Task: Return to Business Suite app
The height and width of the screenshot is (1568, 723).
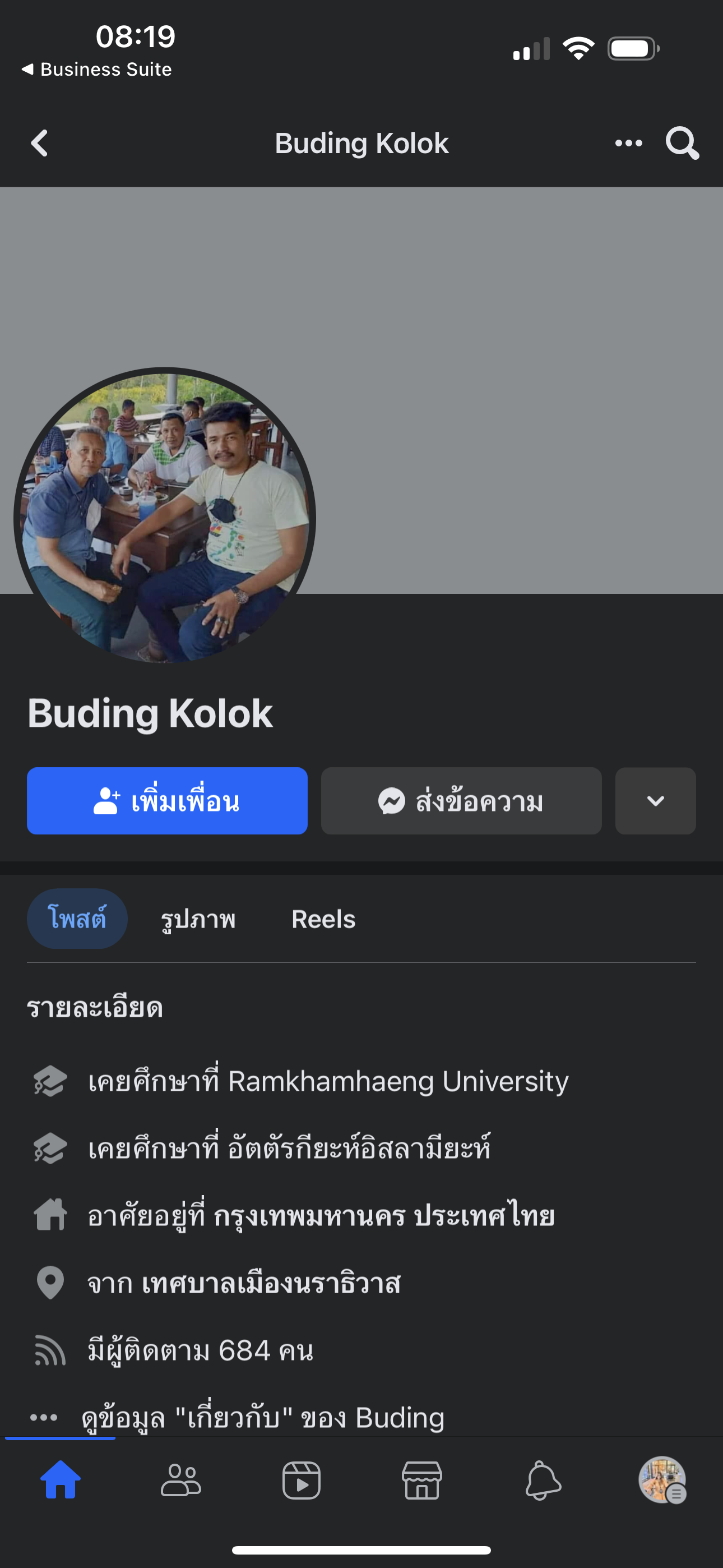Action: coord(98,70)
